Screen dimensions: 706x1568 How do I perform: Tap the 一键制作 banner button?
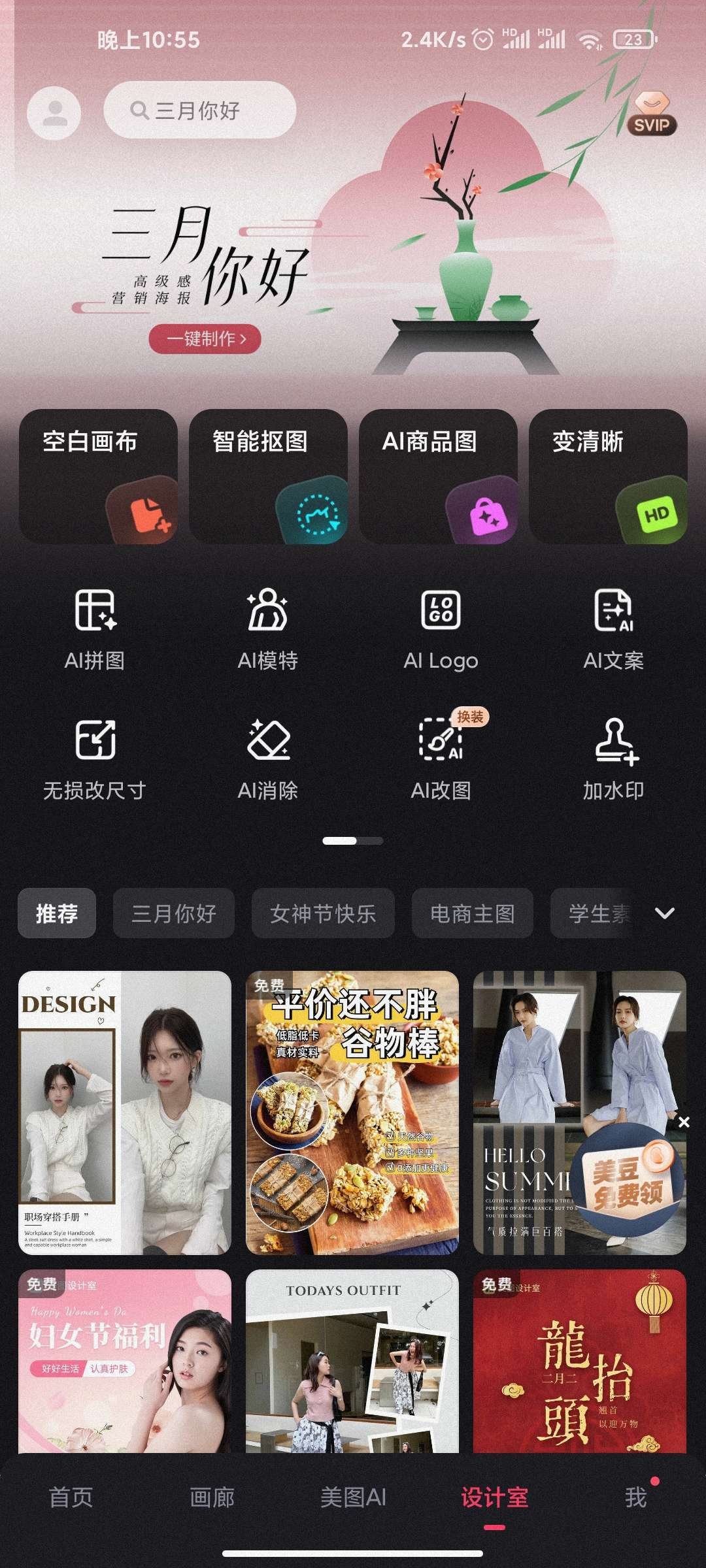pos(205,338)
